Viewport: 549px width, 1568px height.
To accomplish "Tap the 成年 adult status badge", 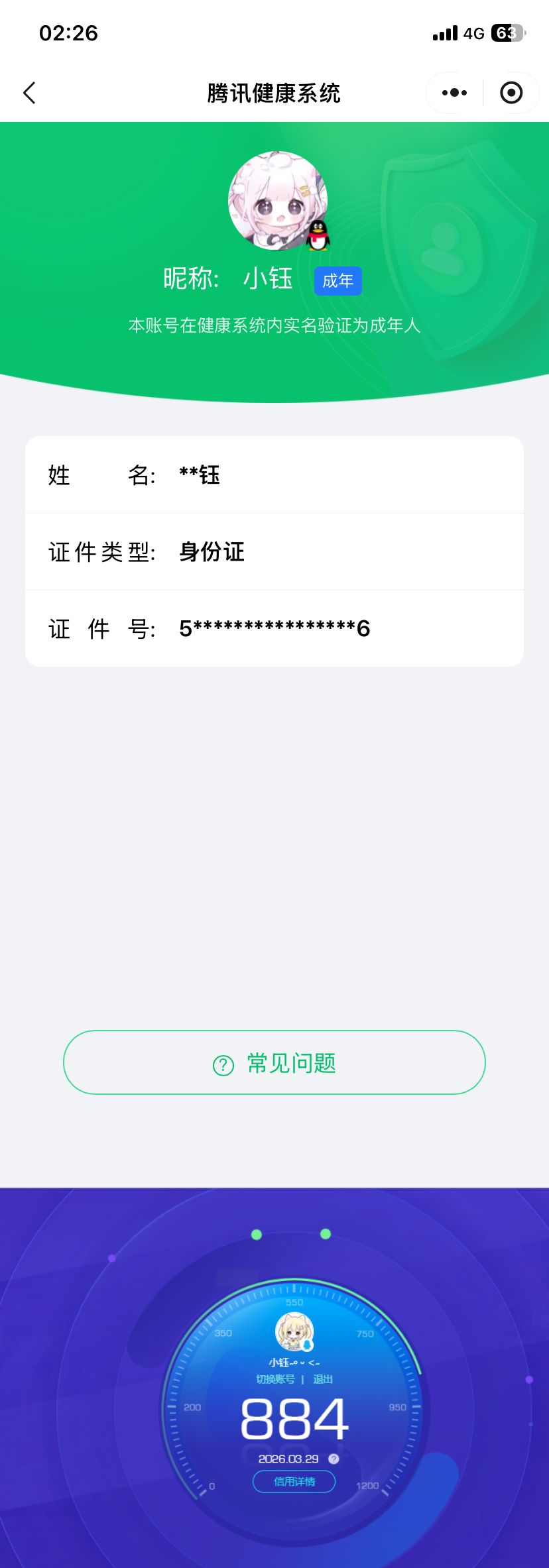I will (337, 280).
